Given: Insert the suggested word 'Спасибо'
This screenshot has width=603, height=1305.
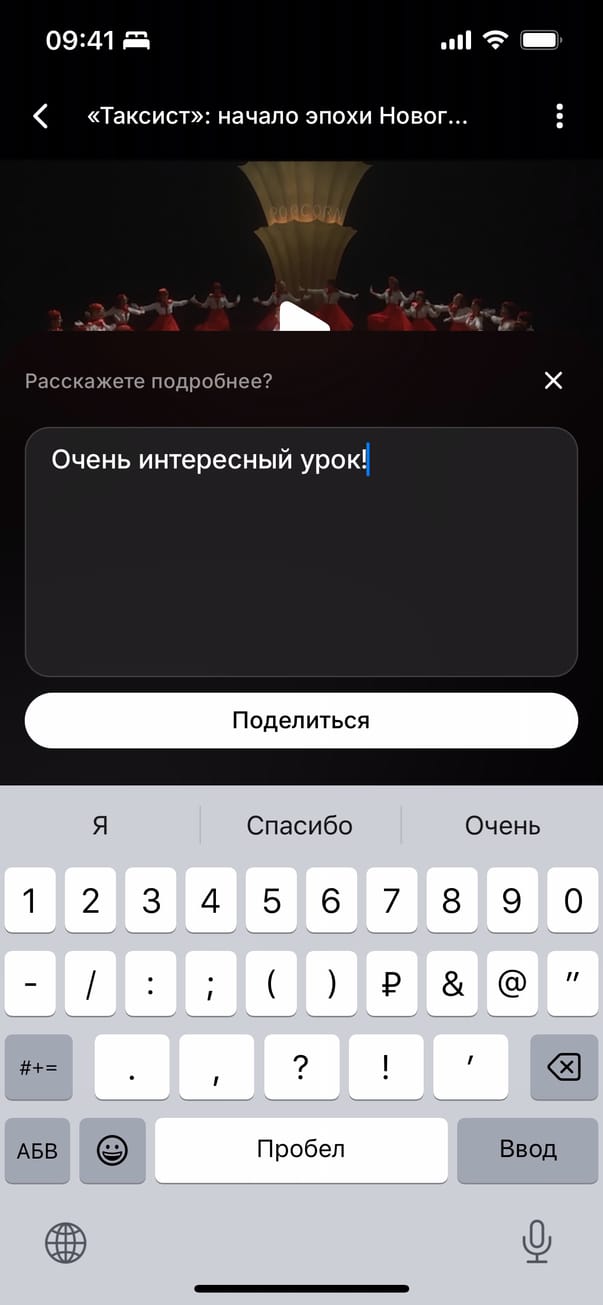Looking at the screenshot, I should click(300, 826).
